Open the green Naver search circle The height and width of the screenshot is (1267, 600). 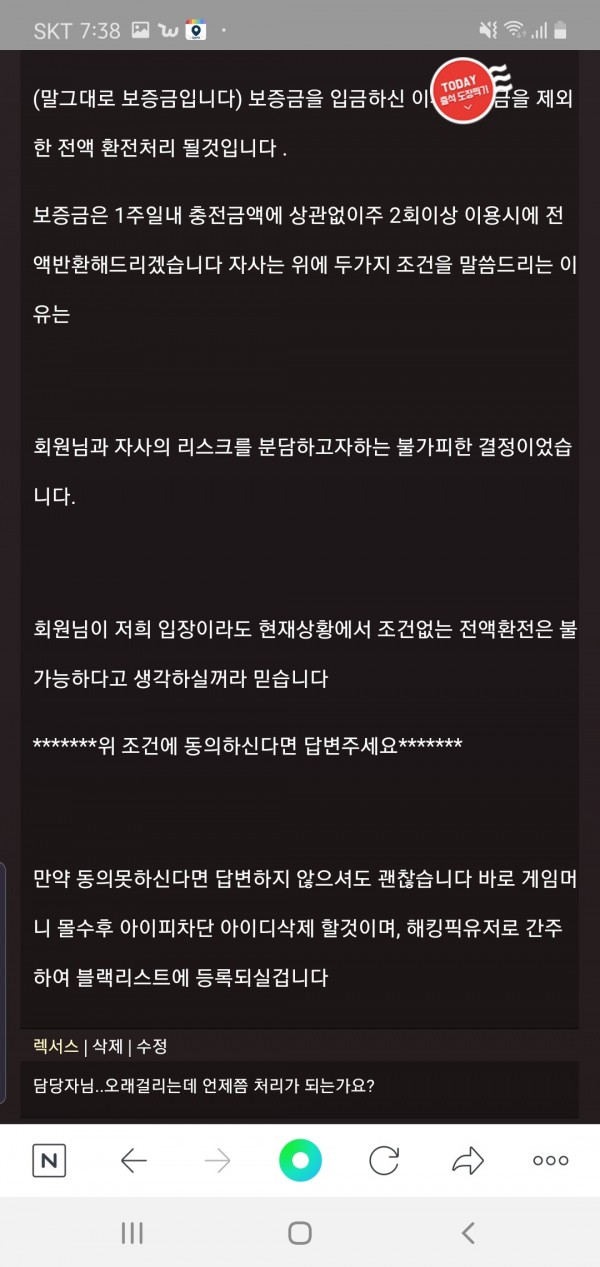(300, 1160)
